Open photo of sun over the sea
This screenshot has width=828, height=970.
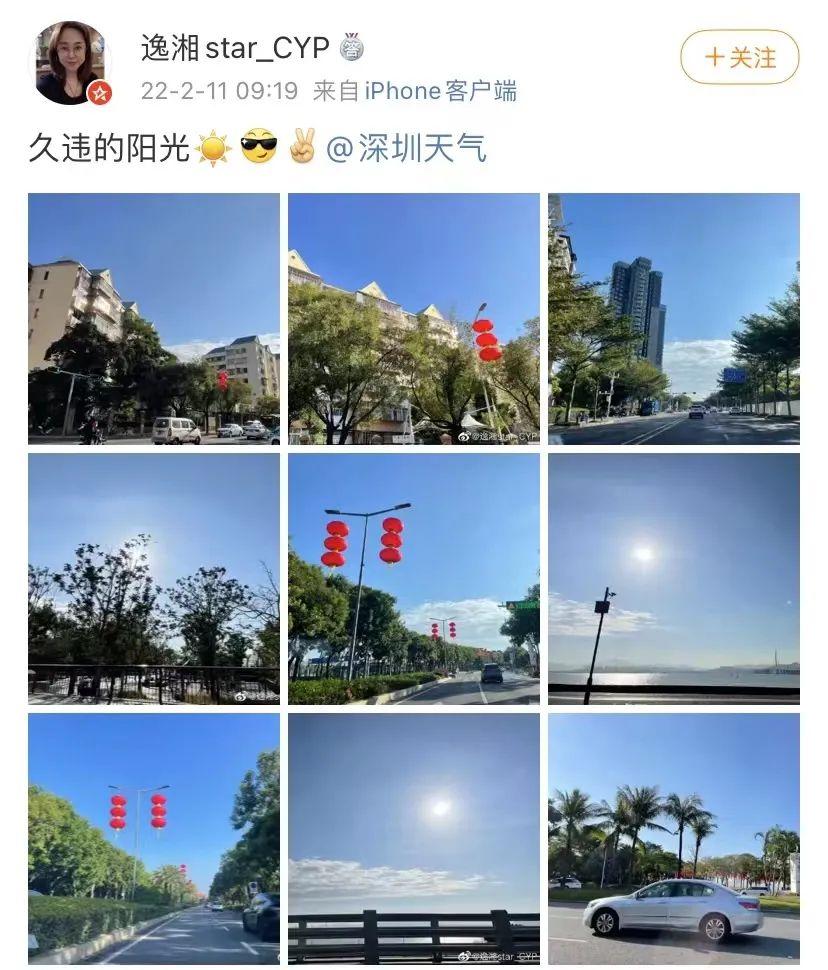[x=673, y=579]
